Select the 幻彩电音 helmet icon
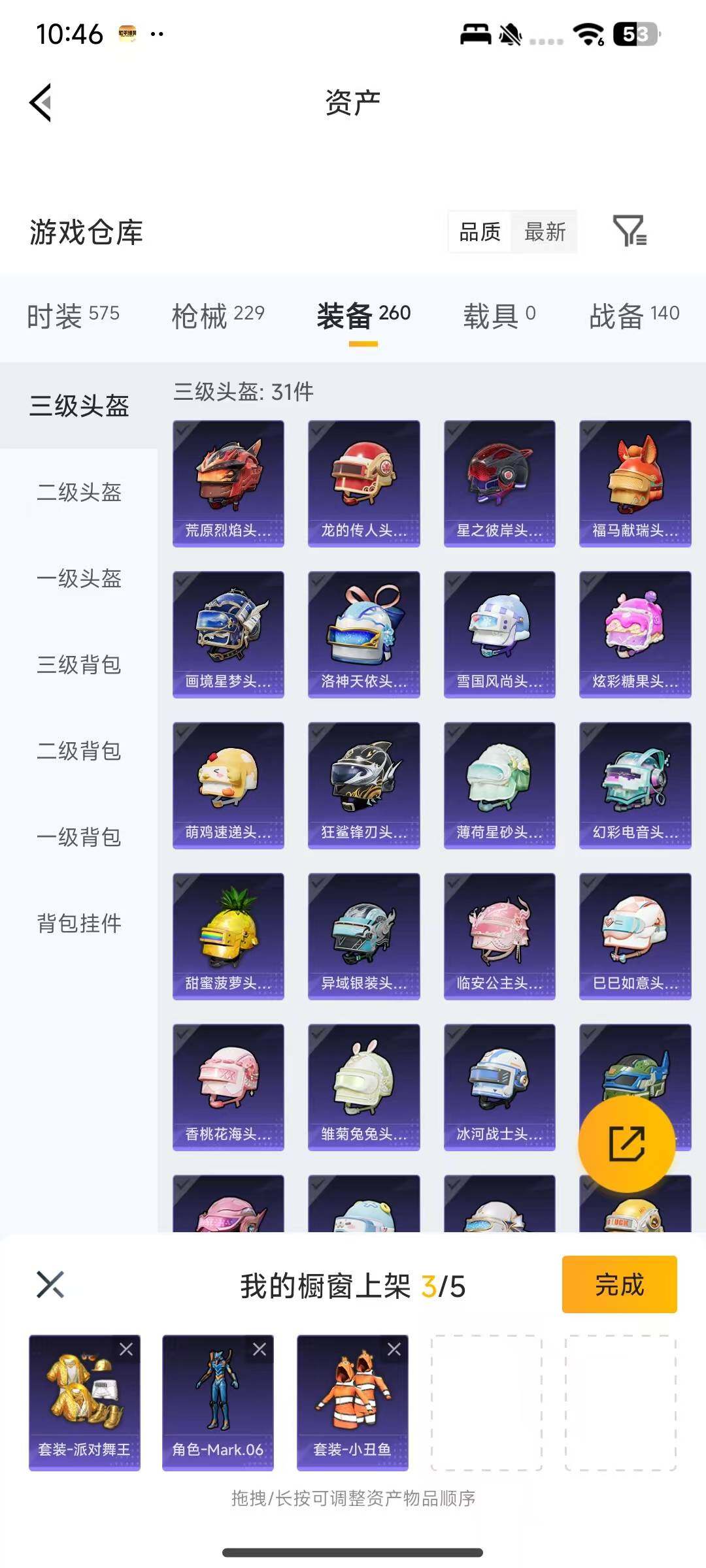 tap(635, 784)
